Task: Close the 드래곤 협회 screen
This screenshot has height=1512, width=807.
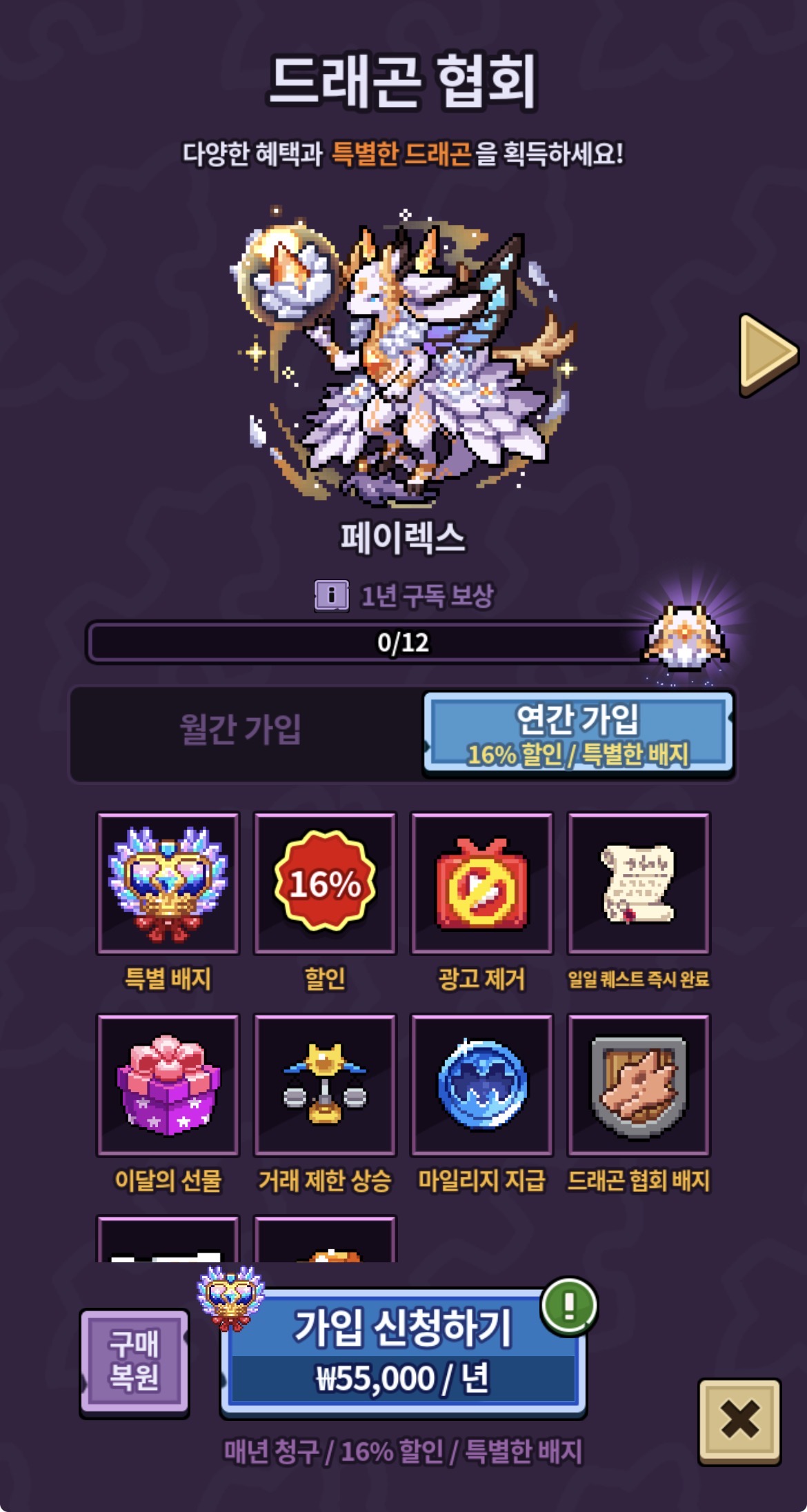Action: (739, 1420)
